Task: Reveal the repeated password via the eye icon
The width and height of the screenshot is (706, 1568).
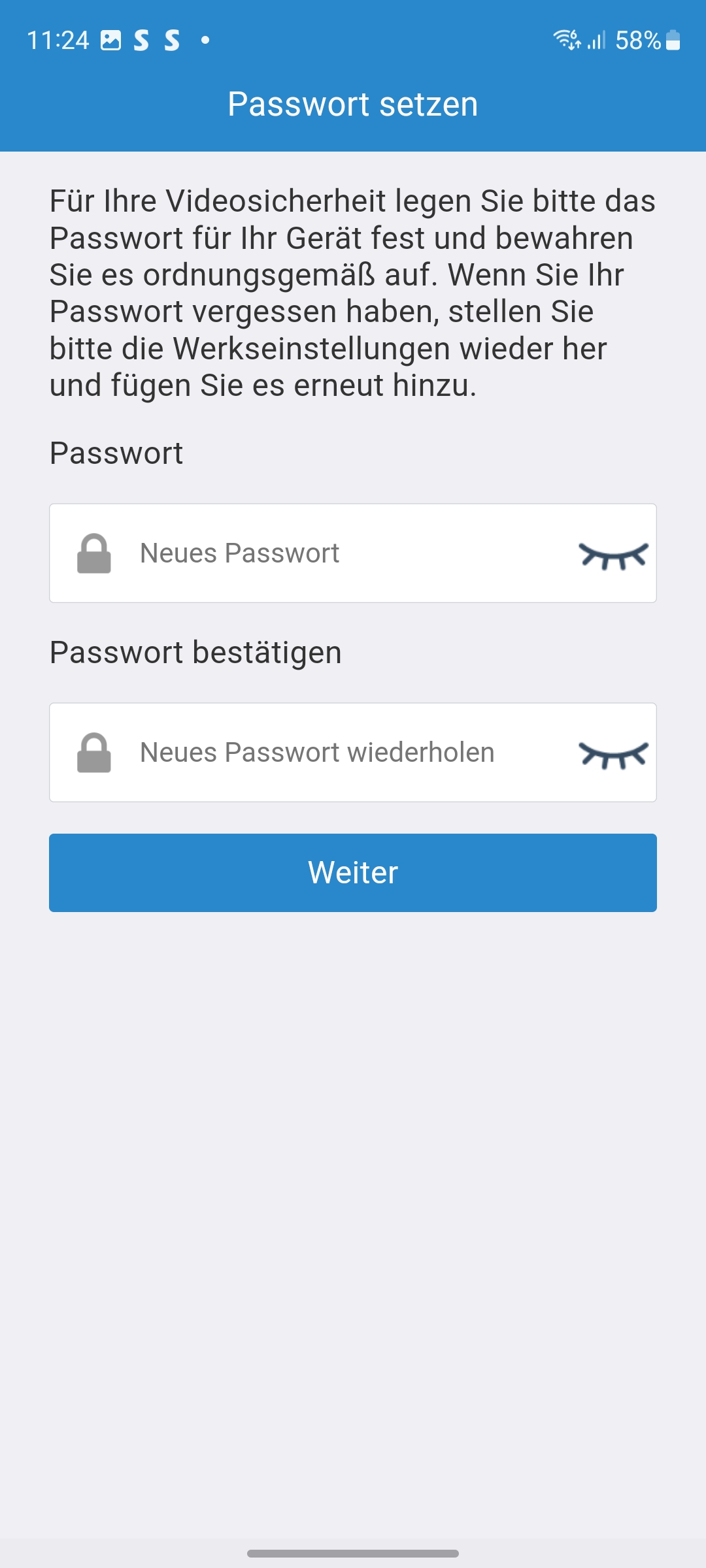Action: [x=613, y=755]
